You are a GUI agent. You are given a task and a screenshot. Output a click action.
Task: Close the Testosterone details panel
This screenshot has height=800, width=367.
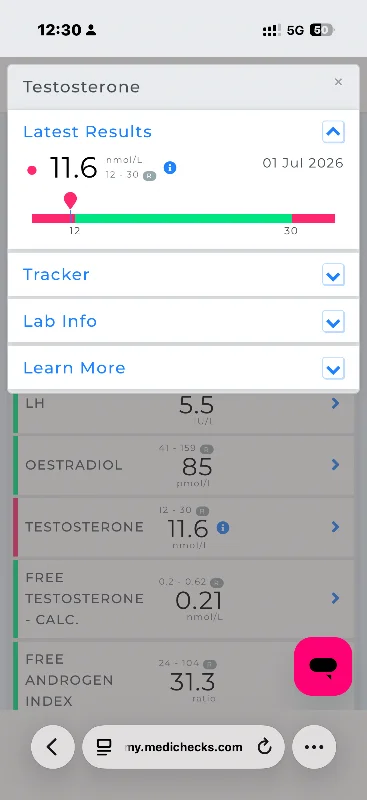tap(338, 82)
